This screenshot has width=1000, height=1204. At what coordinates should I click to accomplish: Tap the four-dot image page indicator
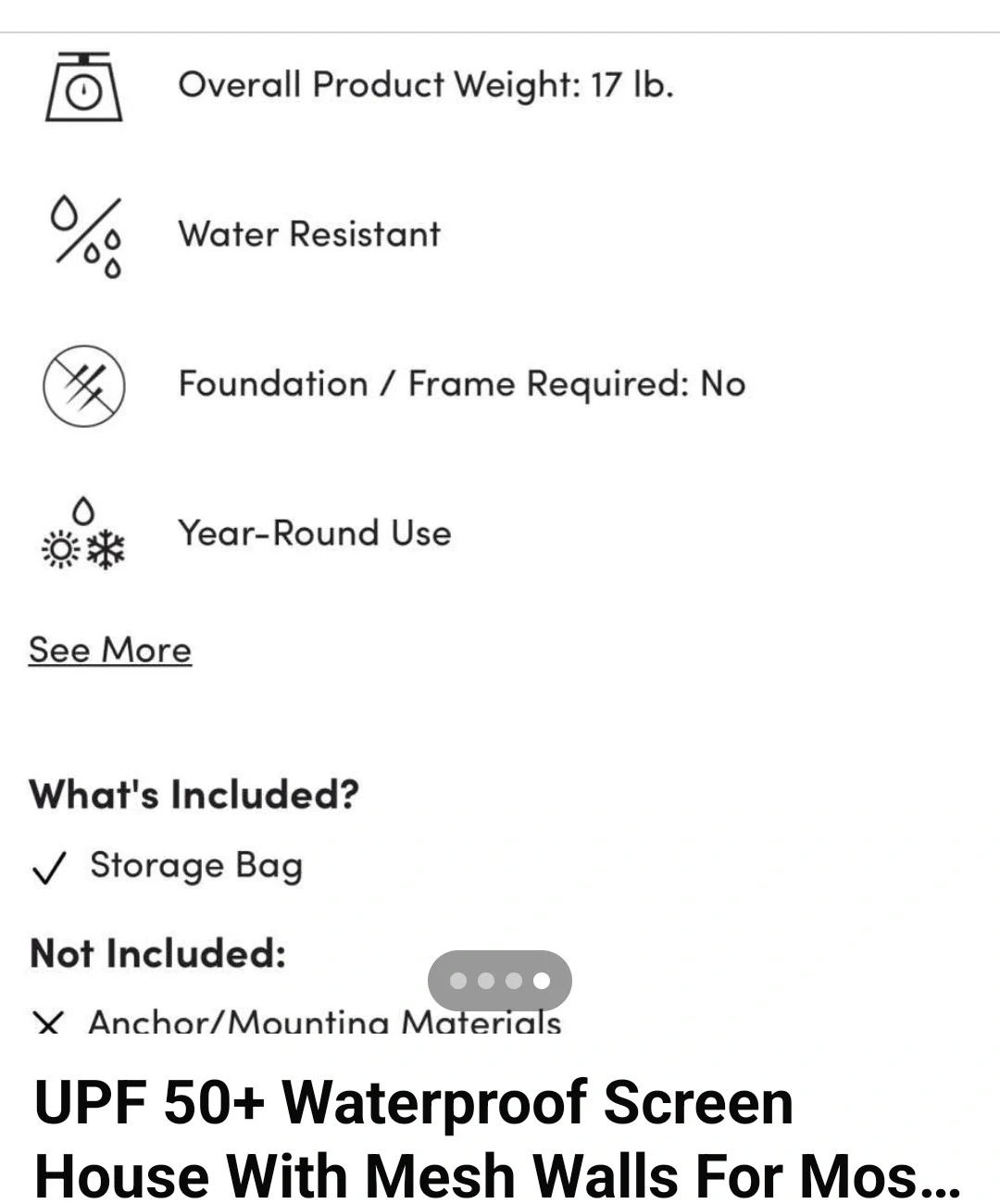[x=500, y=980]
